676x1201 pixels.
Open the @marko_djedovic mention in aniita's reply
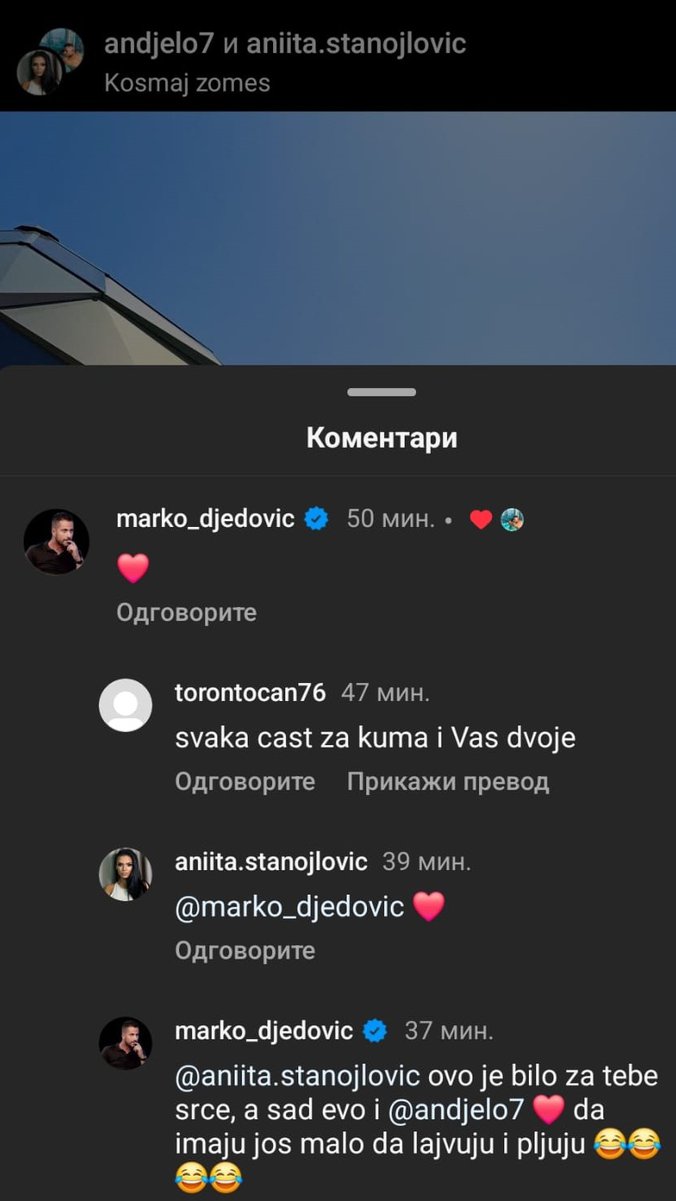click(289, 907)
